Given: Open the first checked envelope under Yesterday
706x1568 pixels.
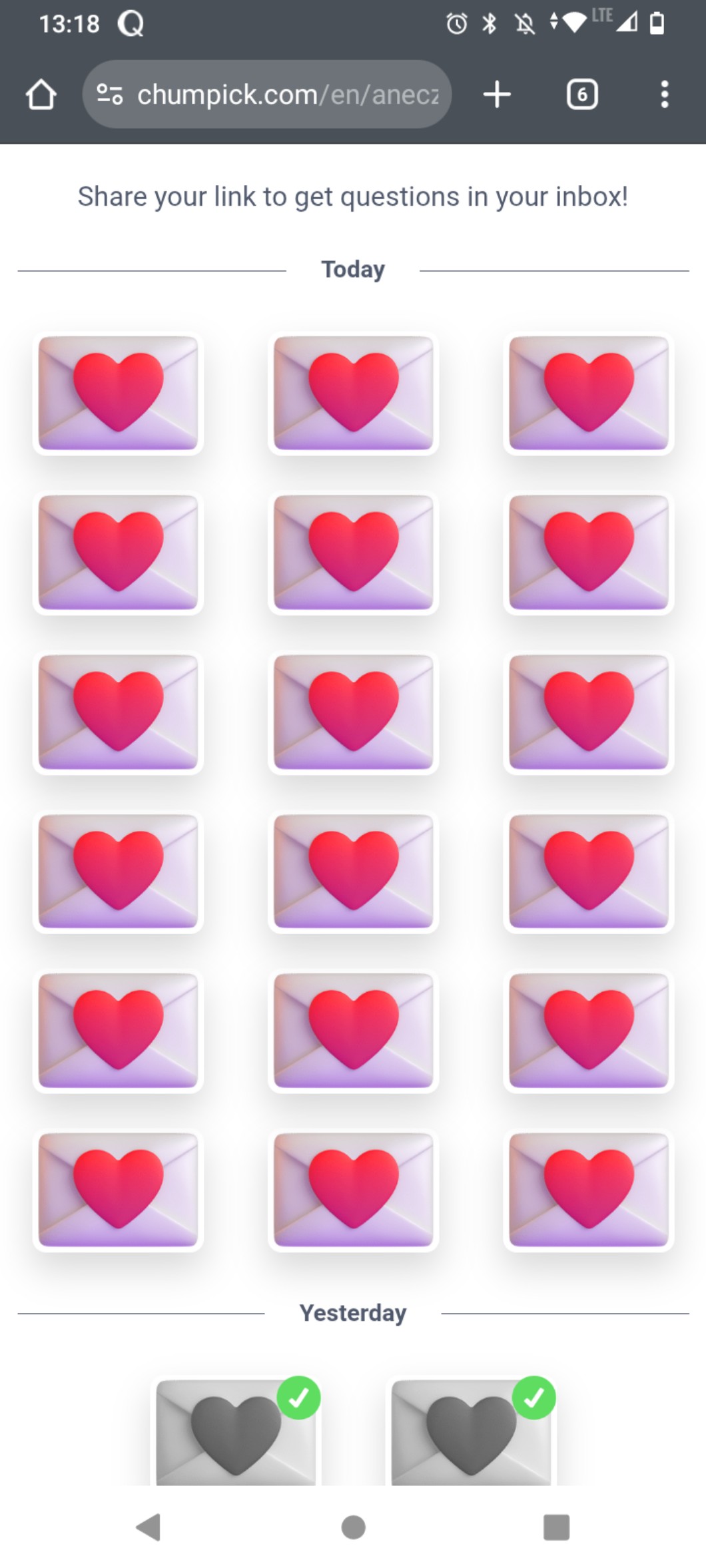Looking at the screenshot, I should [x=236, y=1432].
